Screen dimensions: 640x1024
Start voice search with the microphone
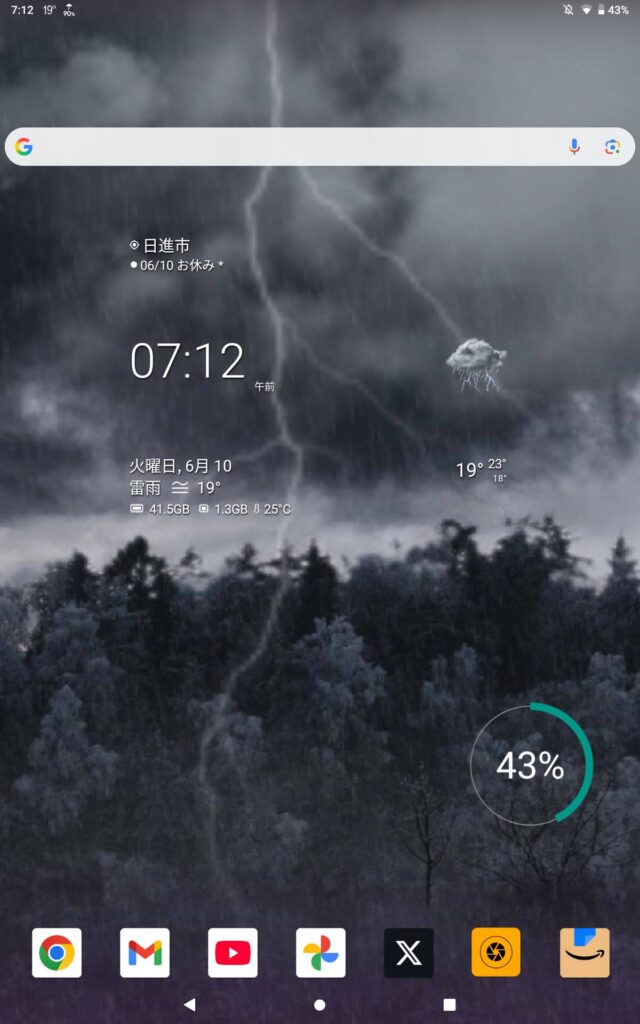coord(574,147)
